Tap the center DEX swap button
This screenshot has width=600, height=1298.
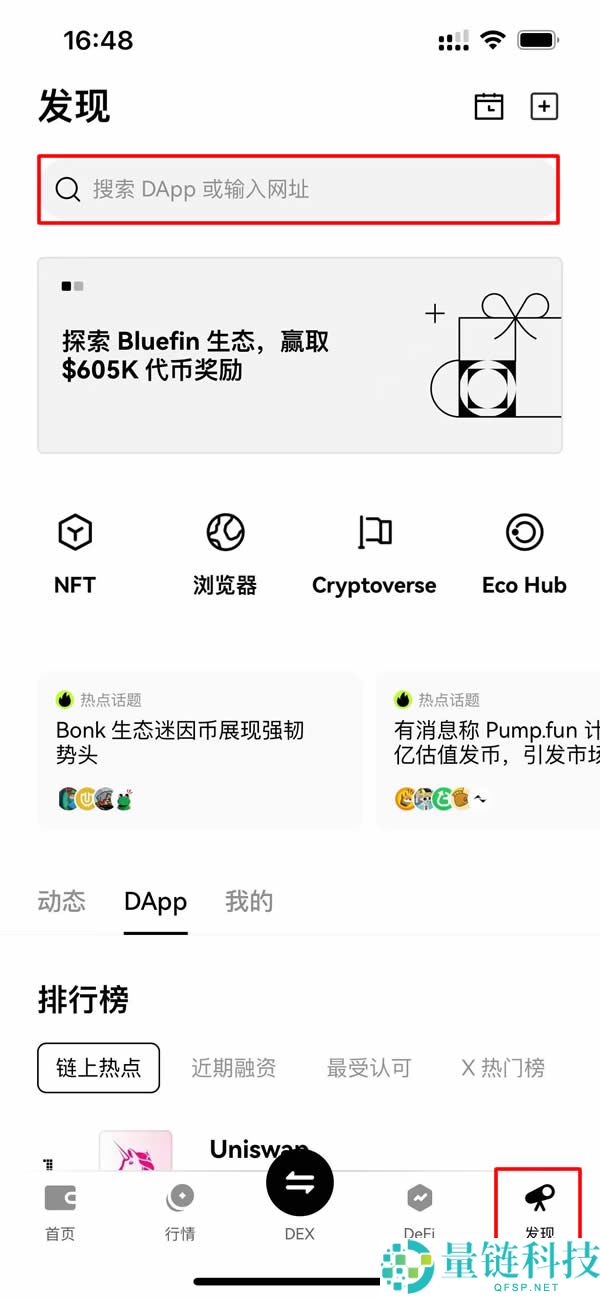(300, 1185)
